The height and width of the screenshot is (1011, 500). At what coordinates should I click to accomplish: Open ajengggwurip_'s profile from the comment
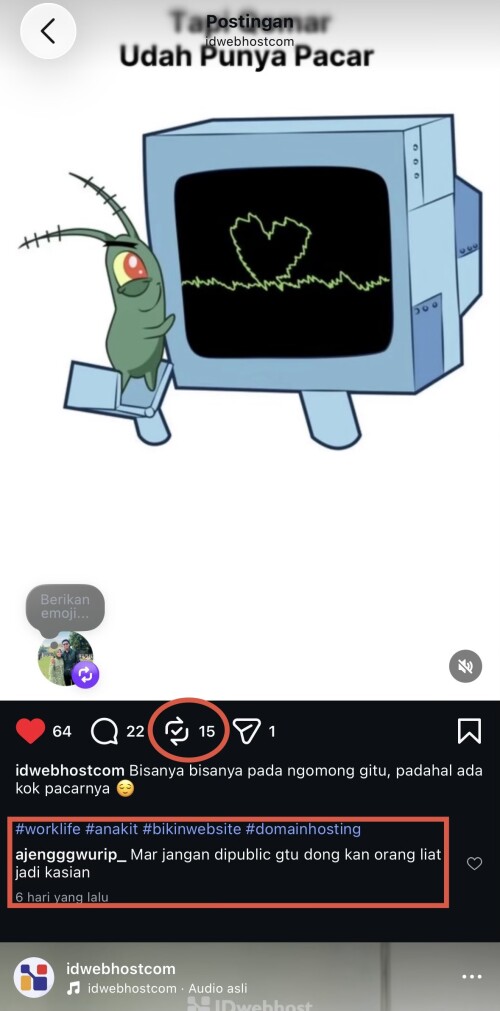point(71,855)
